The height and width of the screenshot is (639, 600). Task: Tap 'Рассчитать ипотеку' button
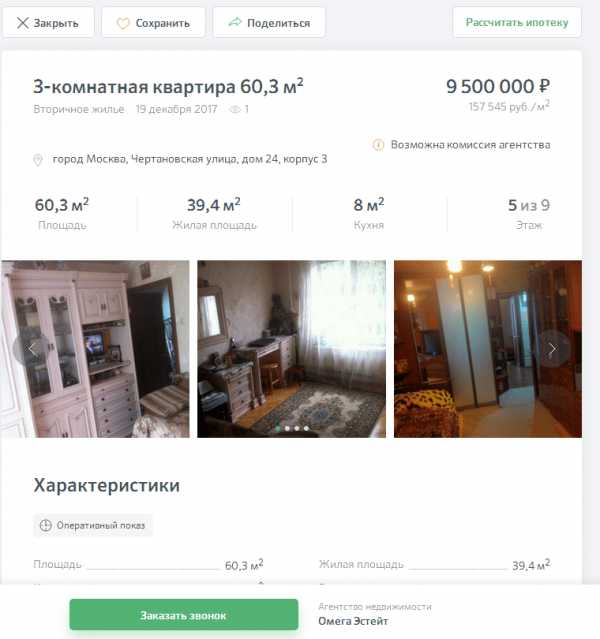[516, 22]
